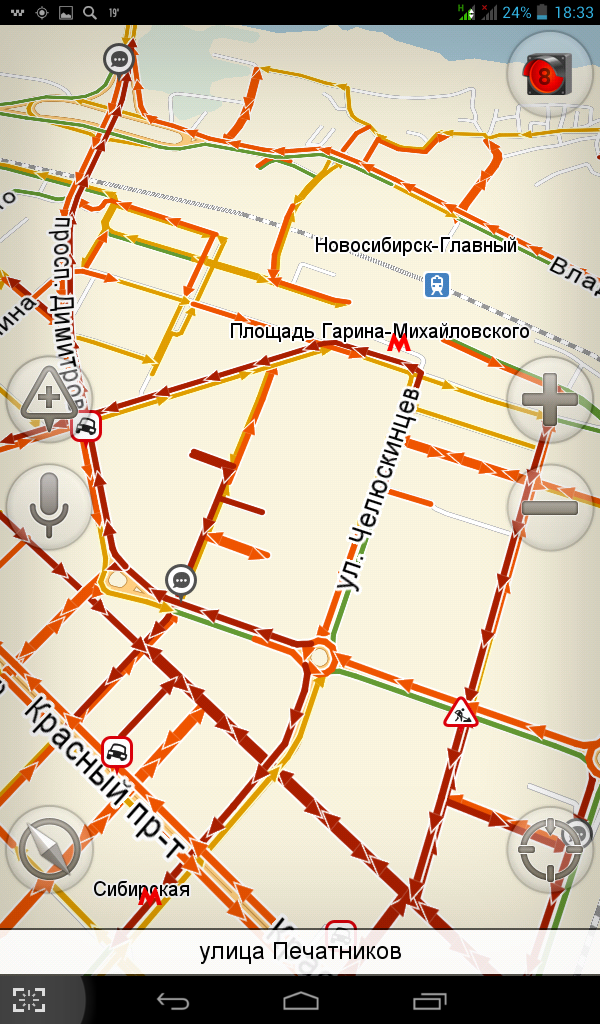The width and height of the screenshot is (600, 1024).
Task: Open the улица Печатников address bar
Action: [300, 951]
